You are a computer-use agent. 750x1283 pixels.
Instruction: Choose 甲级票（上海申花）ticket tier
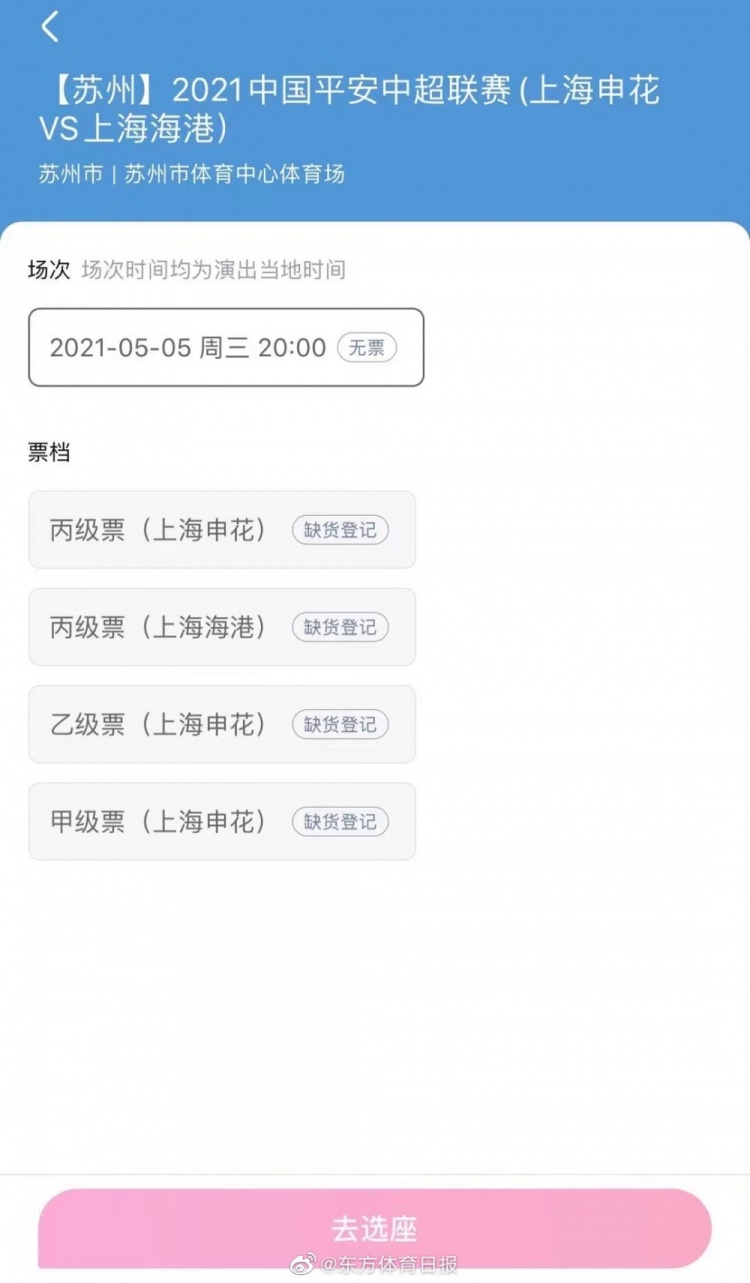pos(222,821)
